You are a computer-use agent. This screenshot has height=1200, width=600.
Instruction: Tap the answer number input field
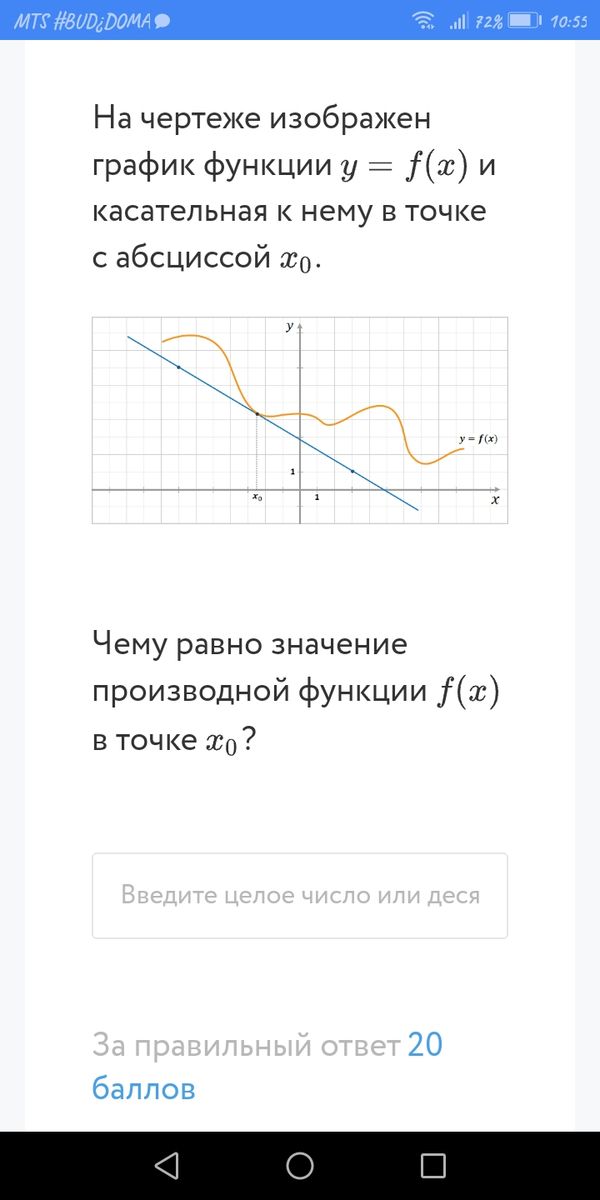coord(299,895)
